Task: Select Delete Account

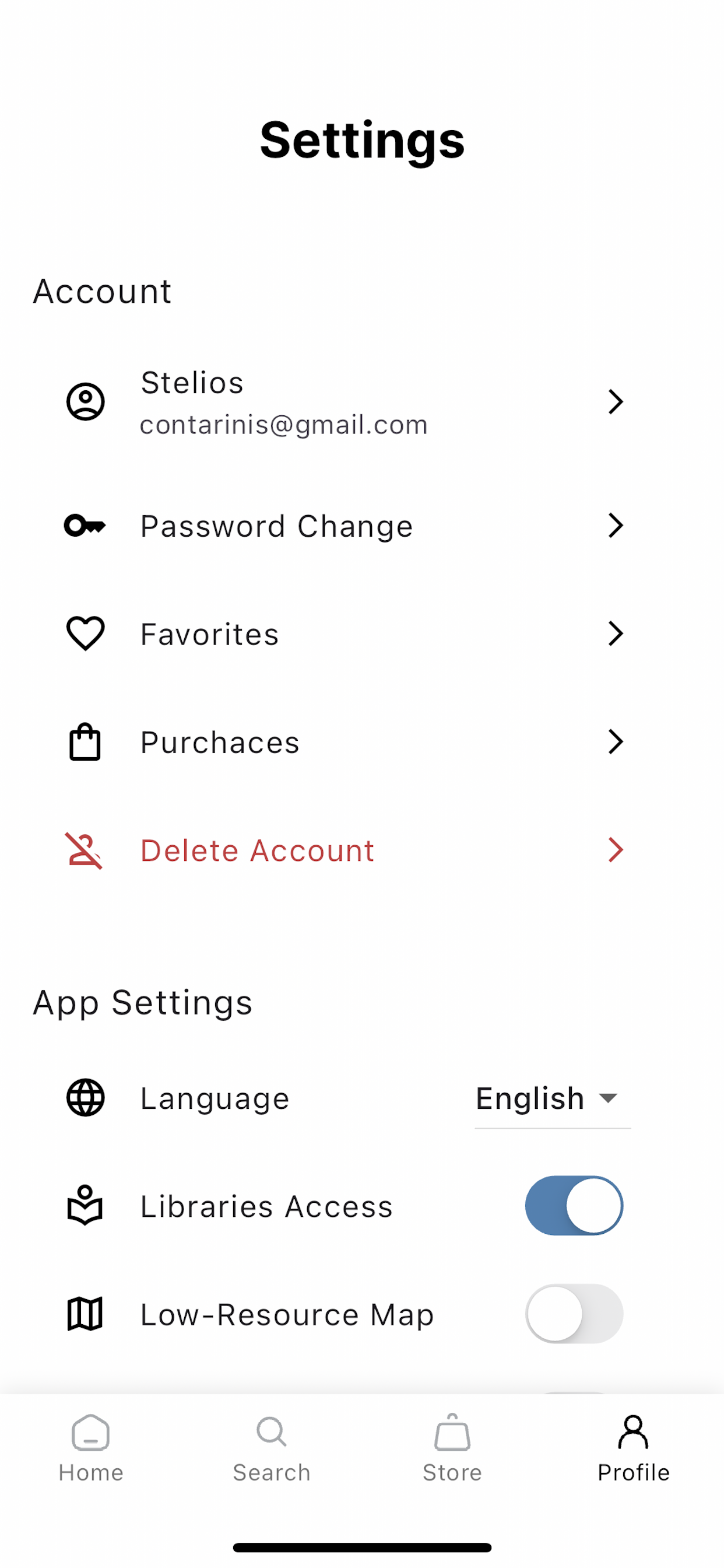Action: tap(361, 850)
